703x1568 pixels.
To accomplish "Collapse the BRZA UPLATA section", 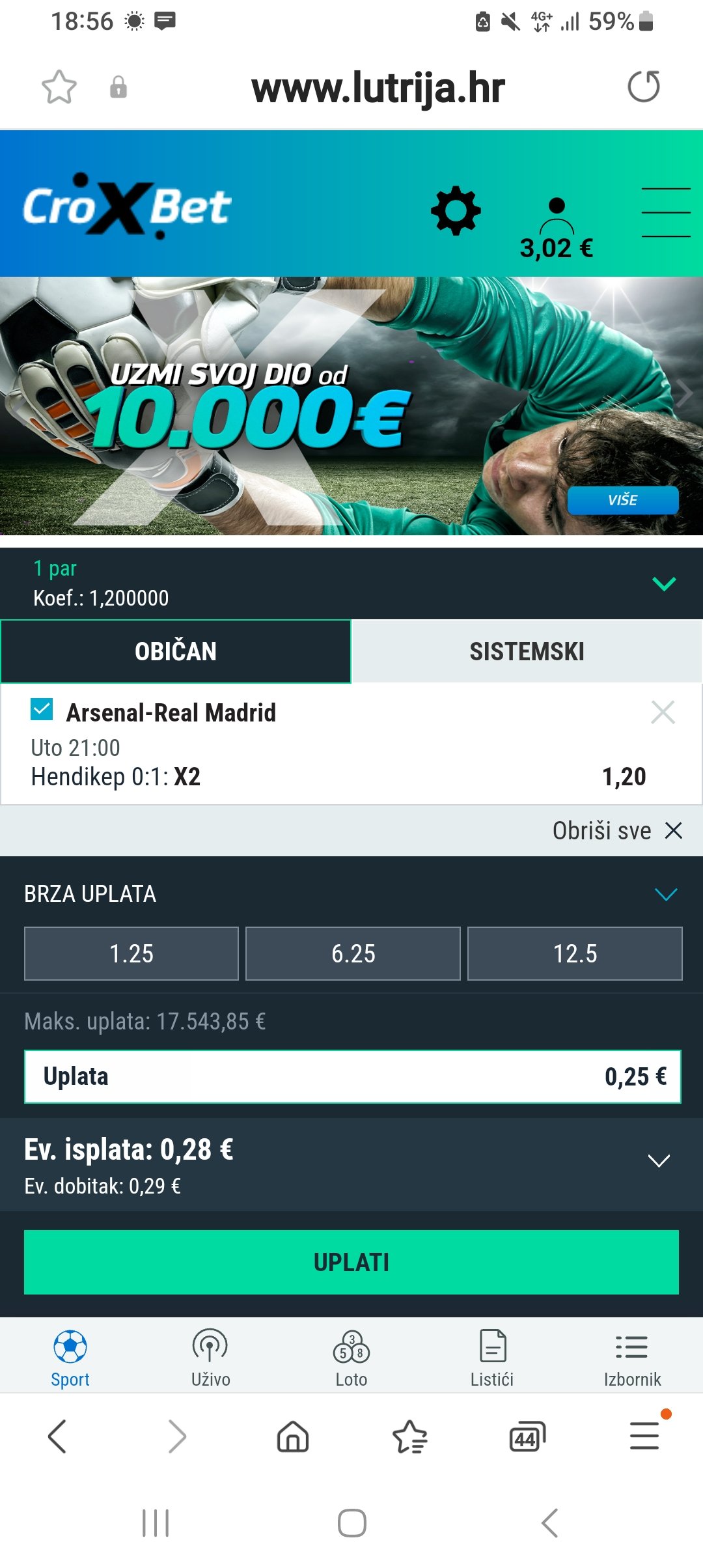I will point(665,894).
